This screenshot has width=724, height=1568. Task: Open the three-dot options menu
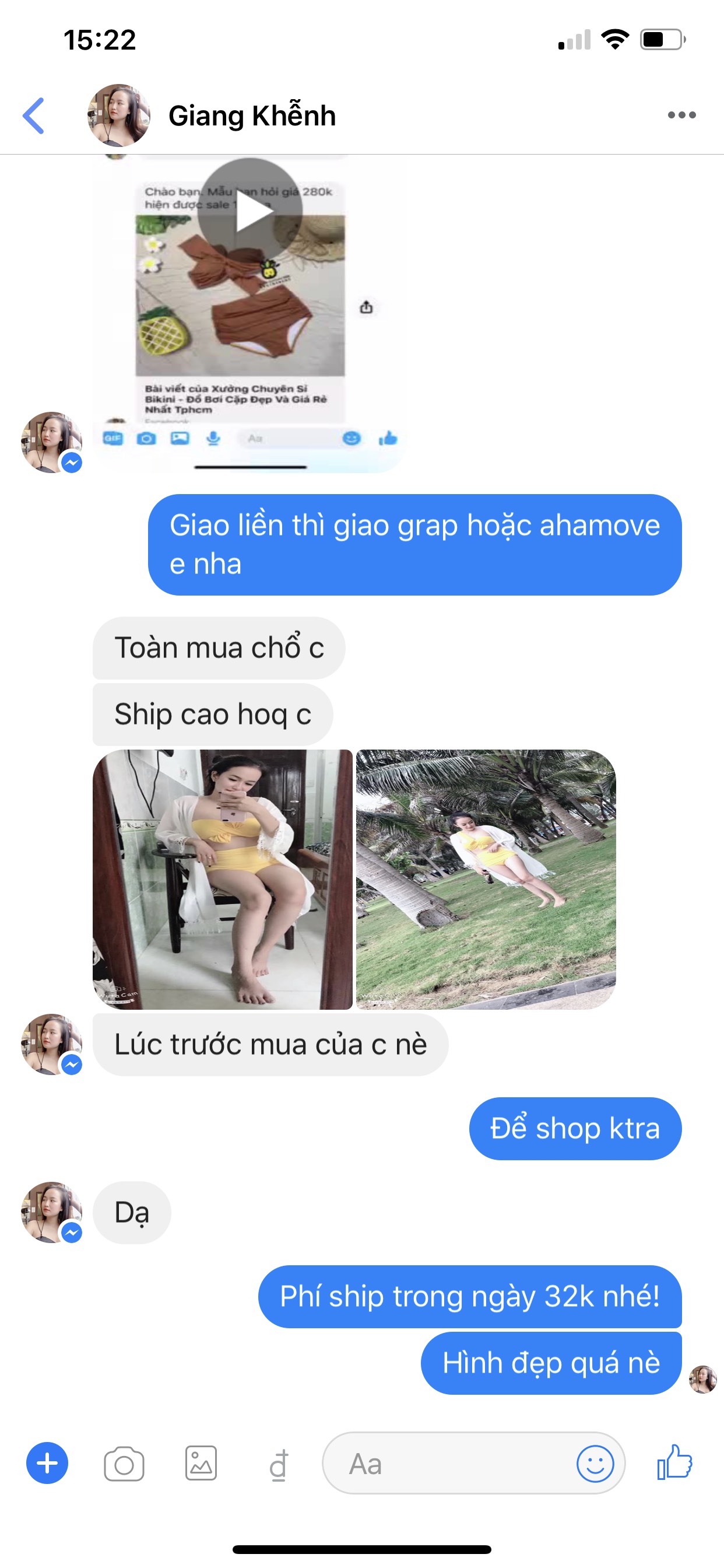pos(681,115)
